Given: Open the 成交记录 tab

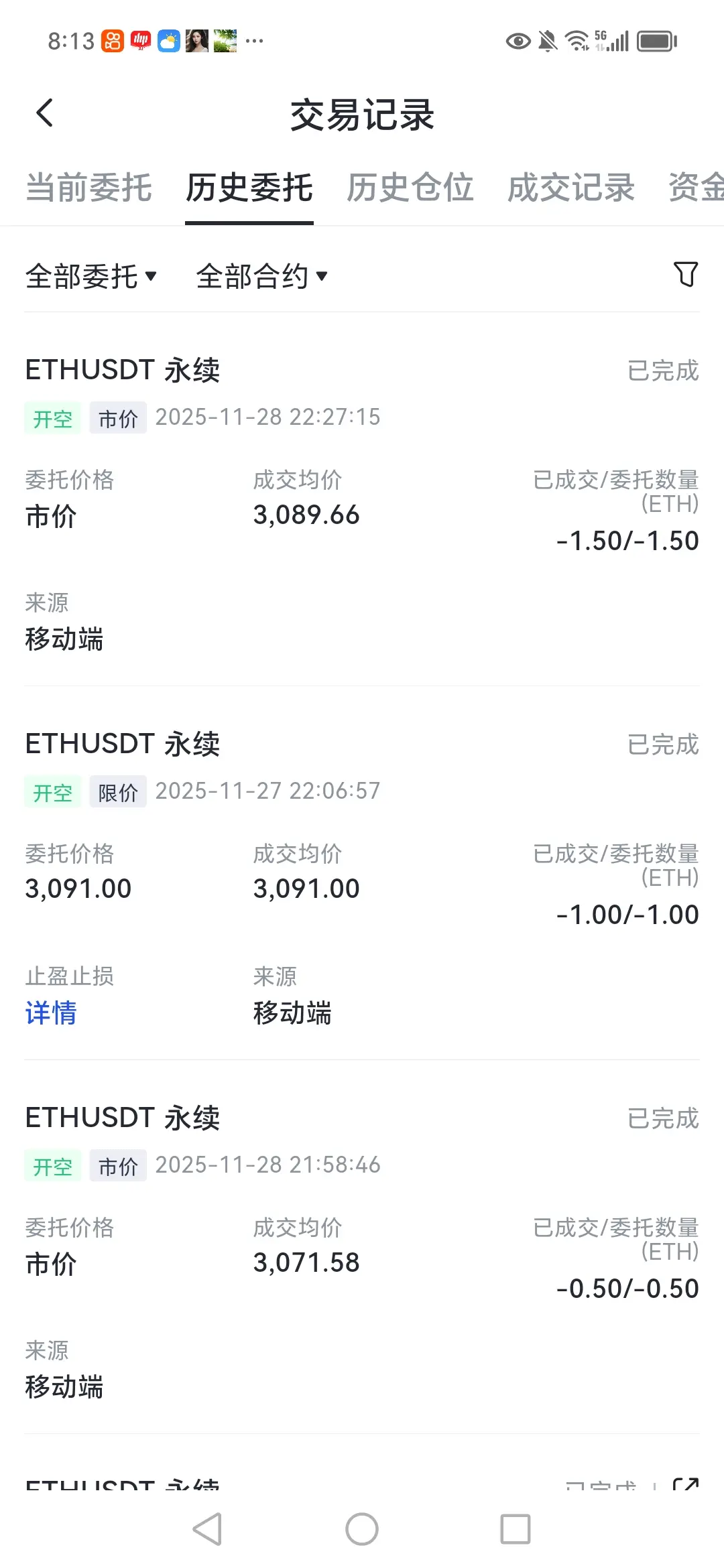Looking at the screenshot, I should point(571,188).
